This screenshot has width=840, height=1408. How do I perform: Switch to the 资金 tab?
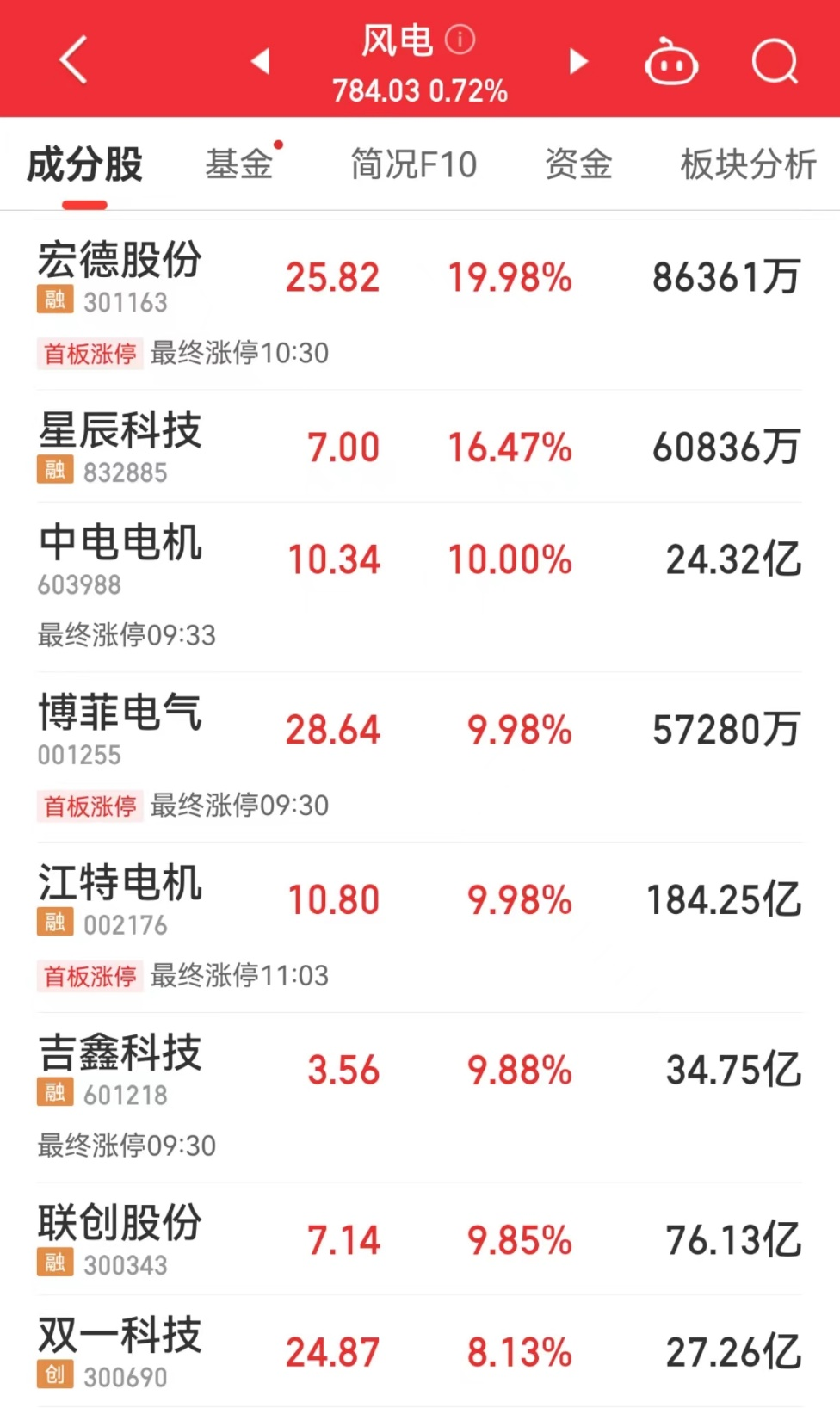pos(578,164)
